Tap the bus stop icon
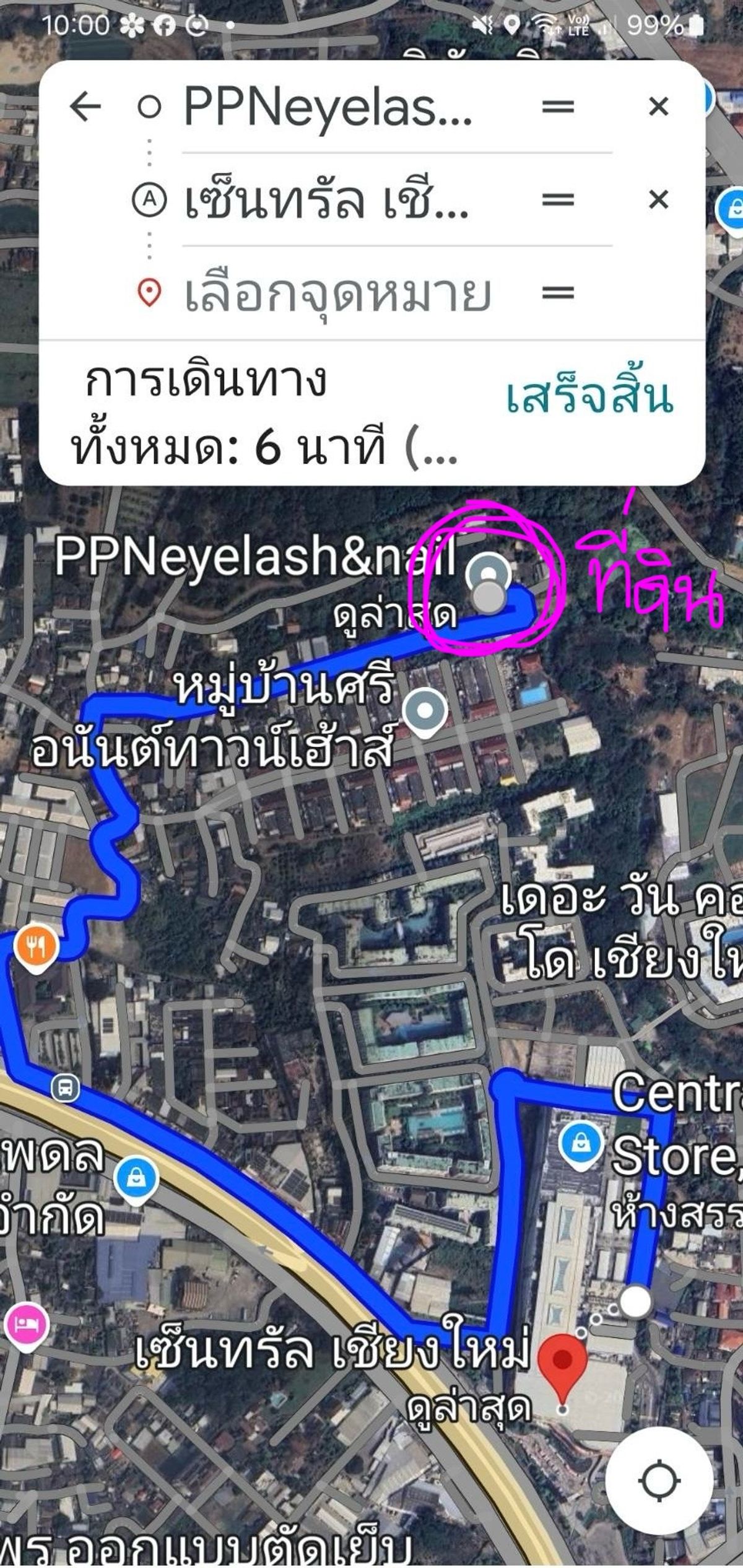 [x=66, y=1087]
